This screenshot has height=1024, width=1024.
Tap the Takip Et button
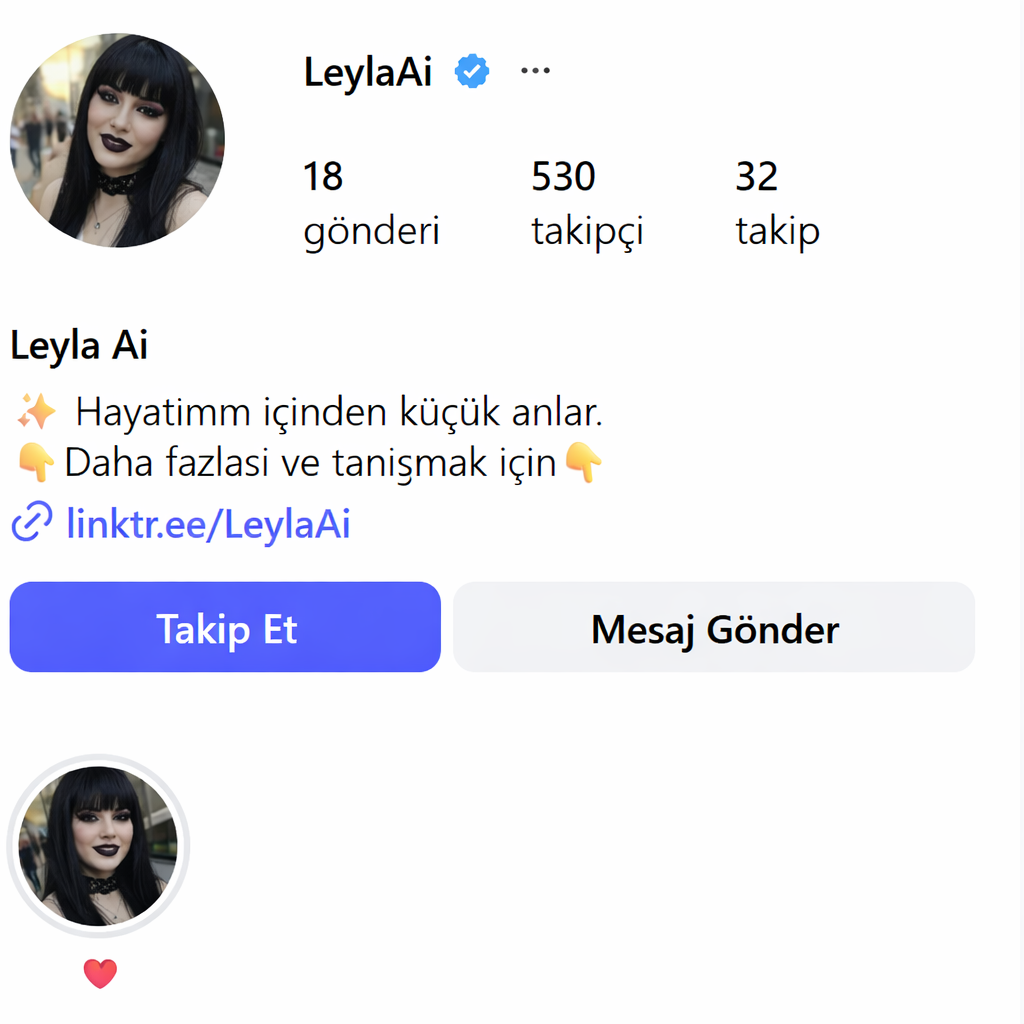[225, 627]
